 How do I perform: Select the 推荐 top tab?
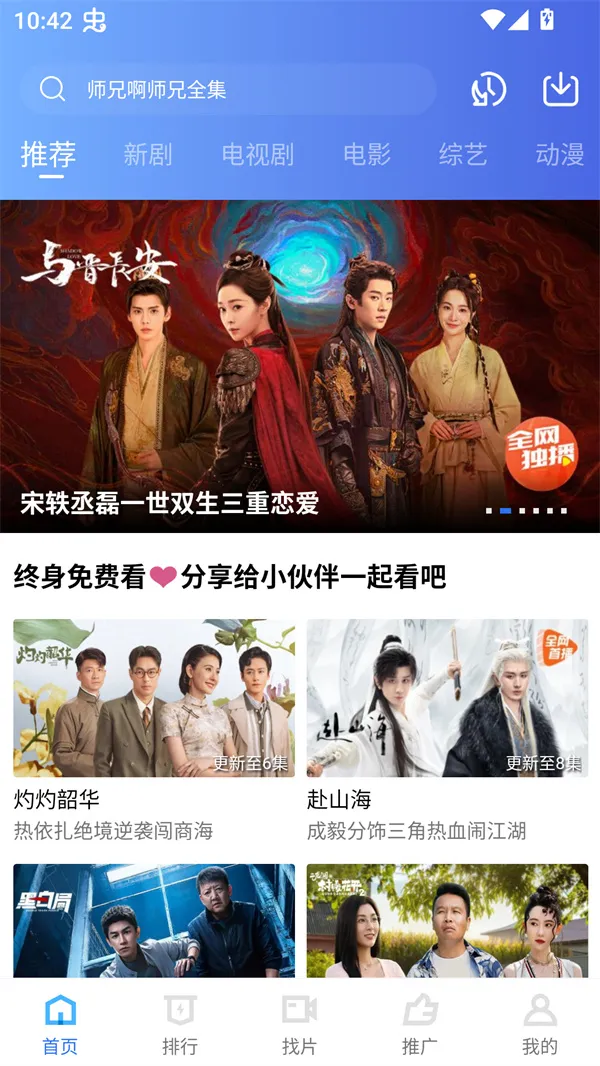pyautogui.click(x=48, y=155)
